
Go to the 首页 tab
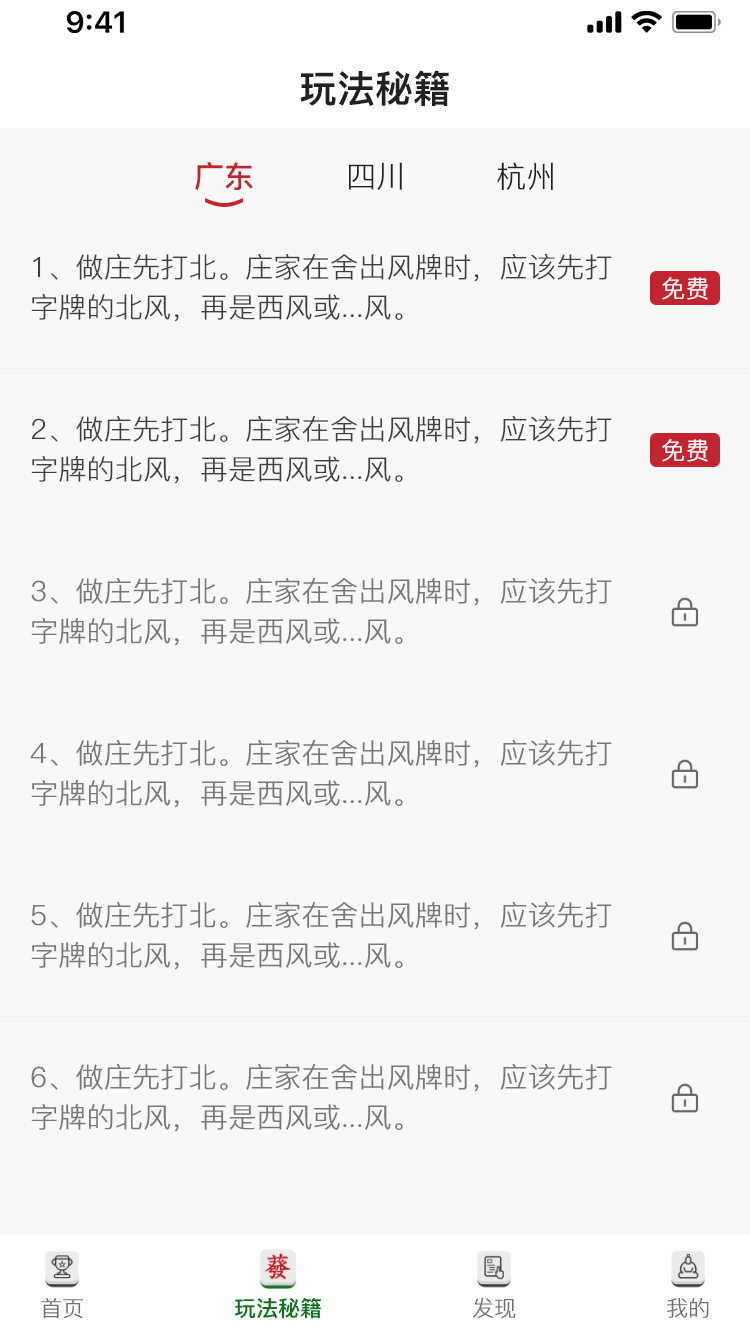pyautogui.click(x=62, y=1285)
